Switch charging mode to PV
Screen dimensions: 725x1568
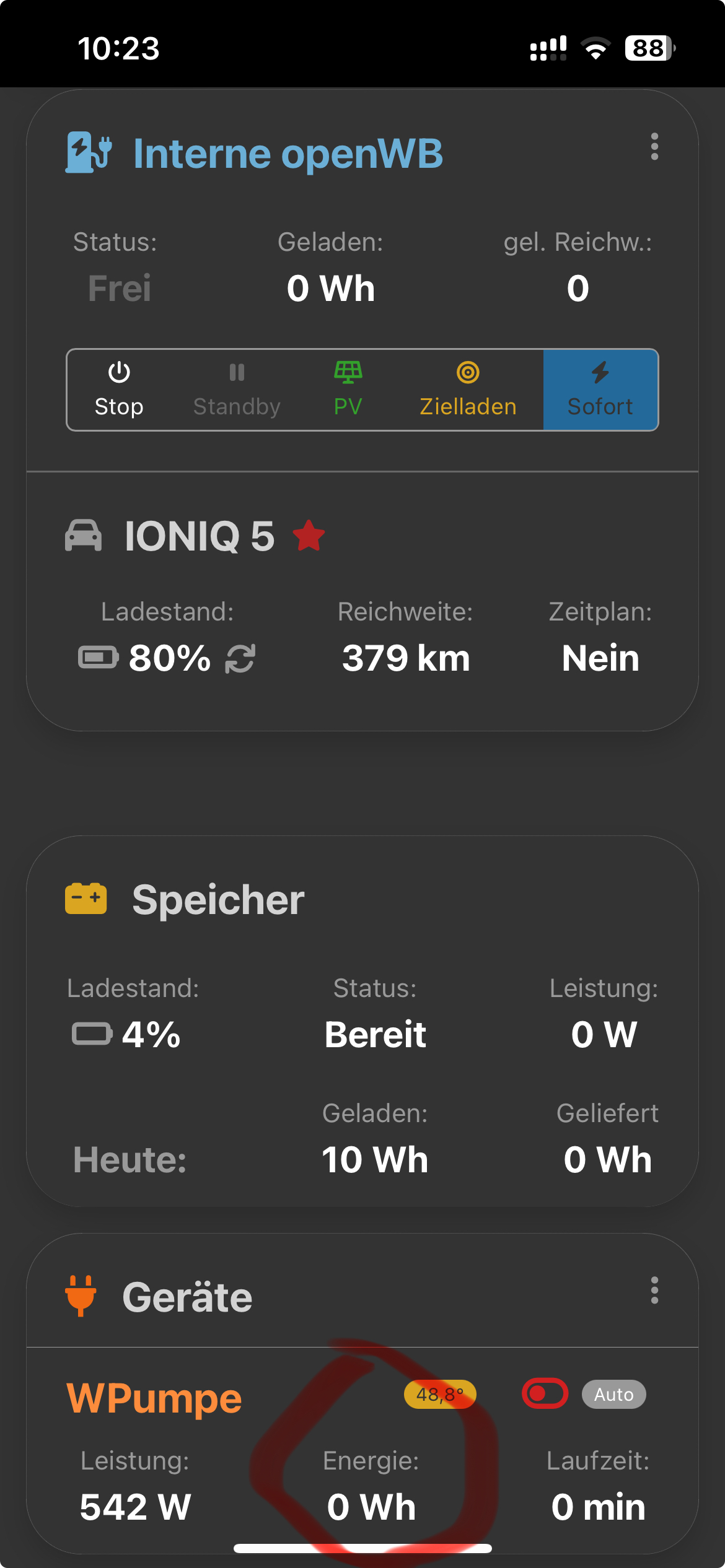point(348,390)
